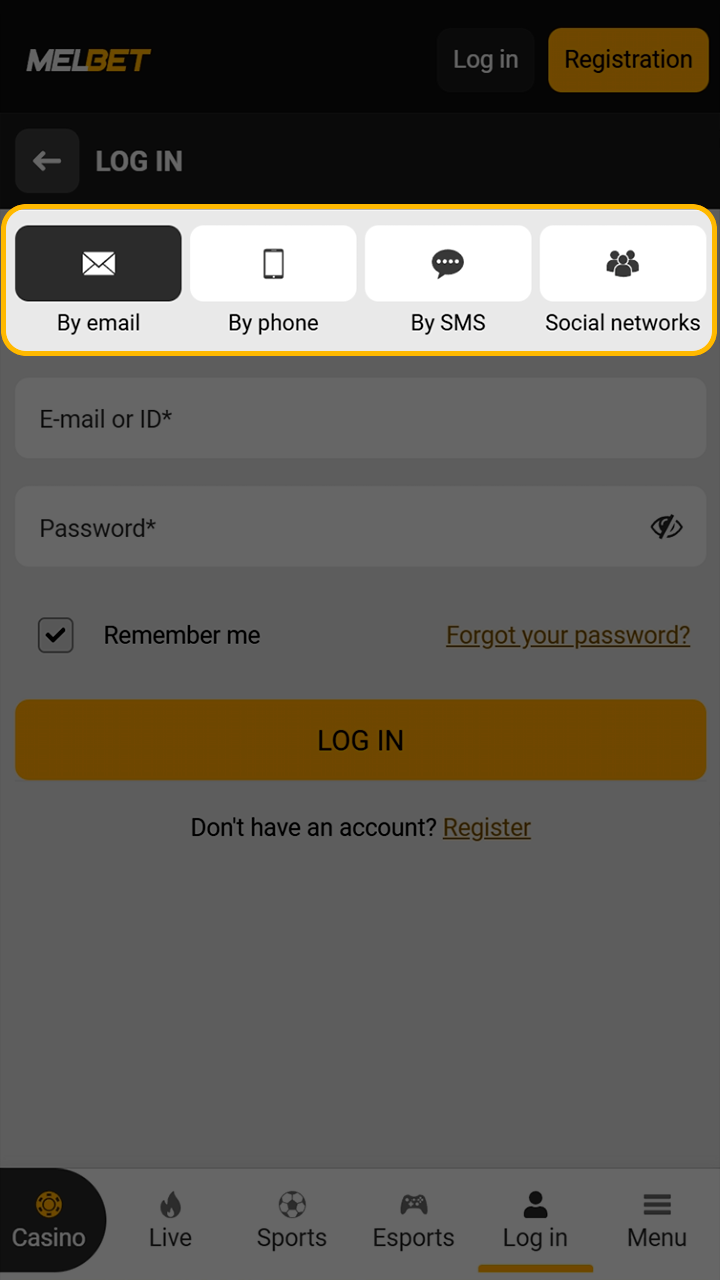Select the By phone smartphone icon
Viewport: 720px width, 1280px height.
pos(273,263)
